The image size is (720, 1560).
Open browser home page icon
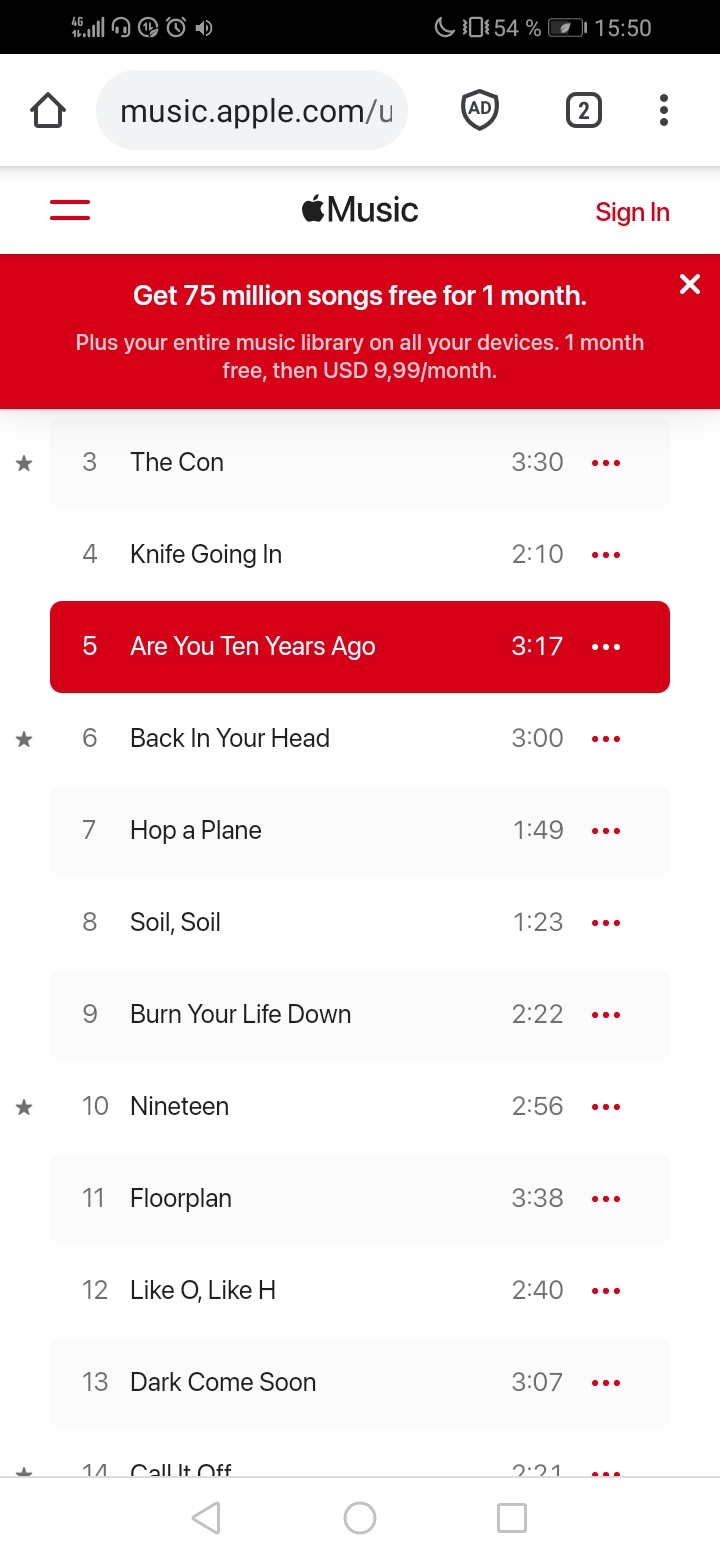pos(48,110)
